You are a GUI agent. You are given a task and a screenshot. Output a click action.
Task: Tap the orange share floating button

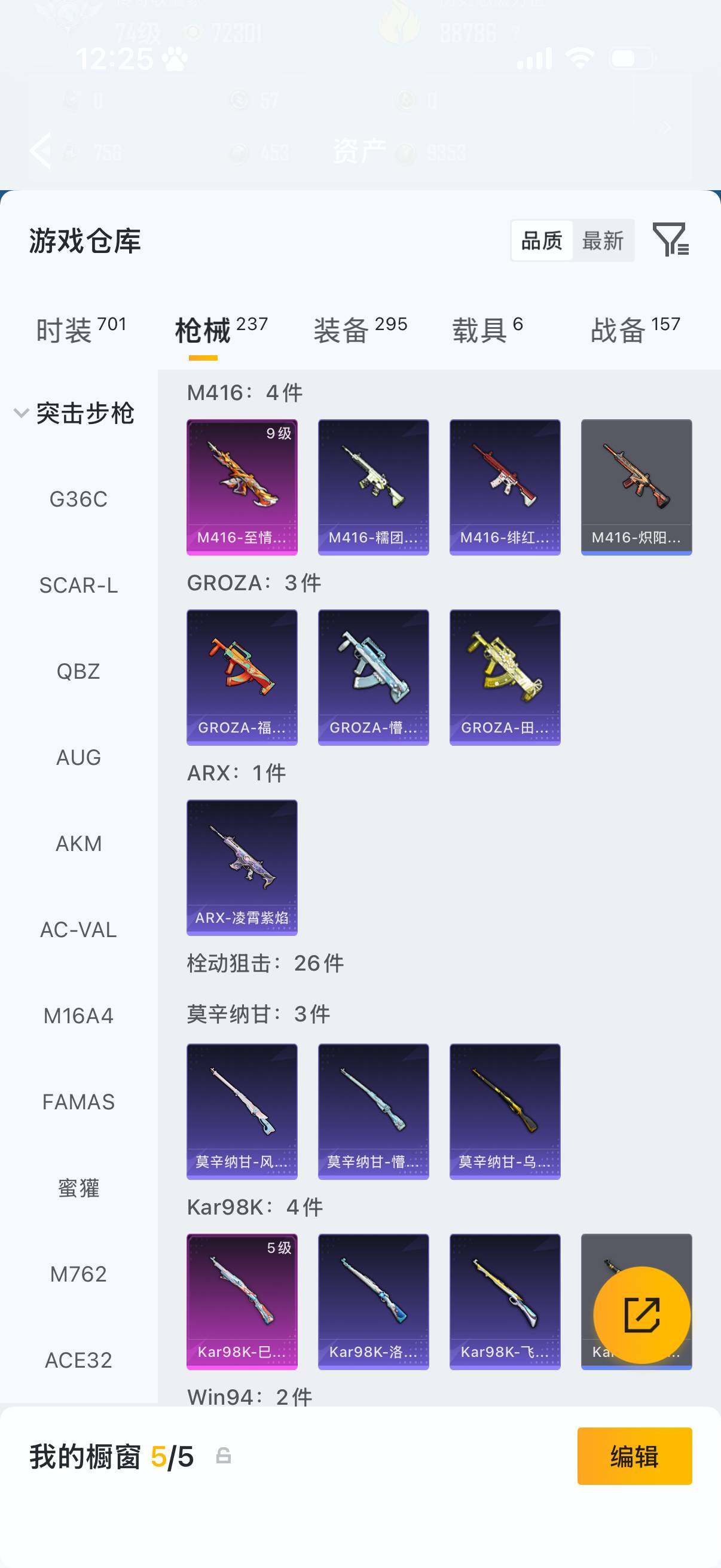click(x=642, y=1315)
